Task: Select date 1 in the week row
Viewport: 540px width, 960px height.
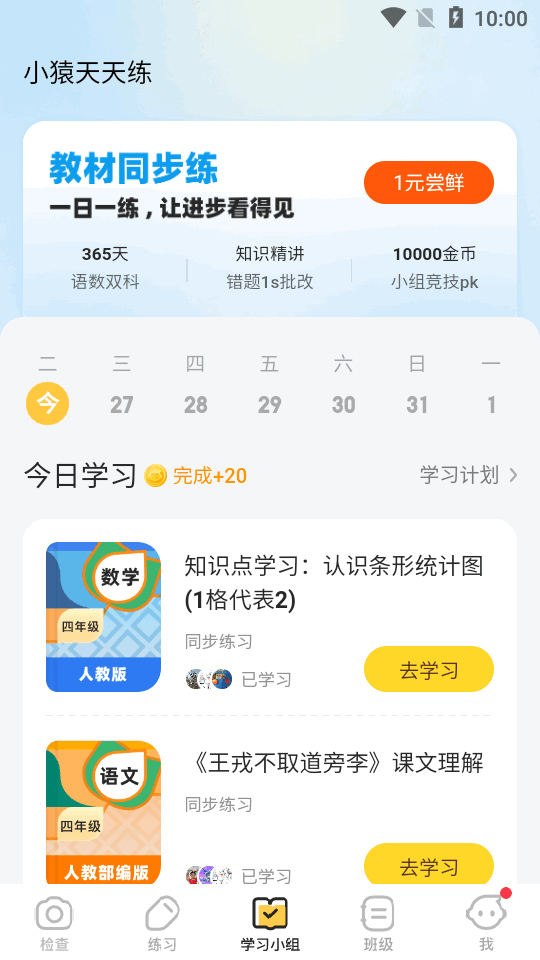Action: coord(491,405)
